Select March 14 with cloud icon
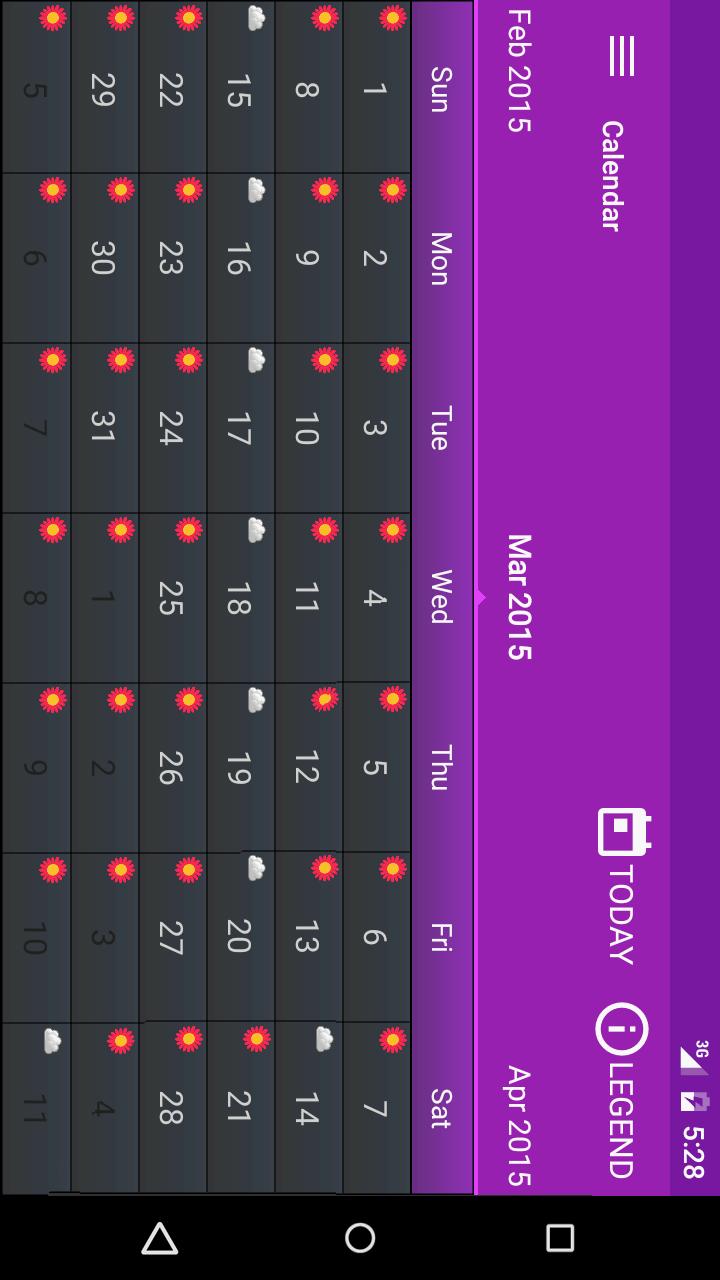Screen dimensions: 720x1280 tap(308, 1108)
